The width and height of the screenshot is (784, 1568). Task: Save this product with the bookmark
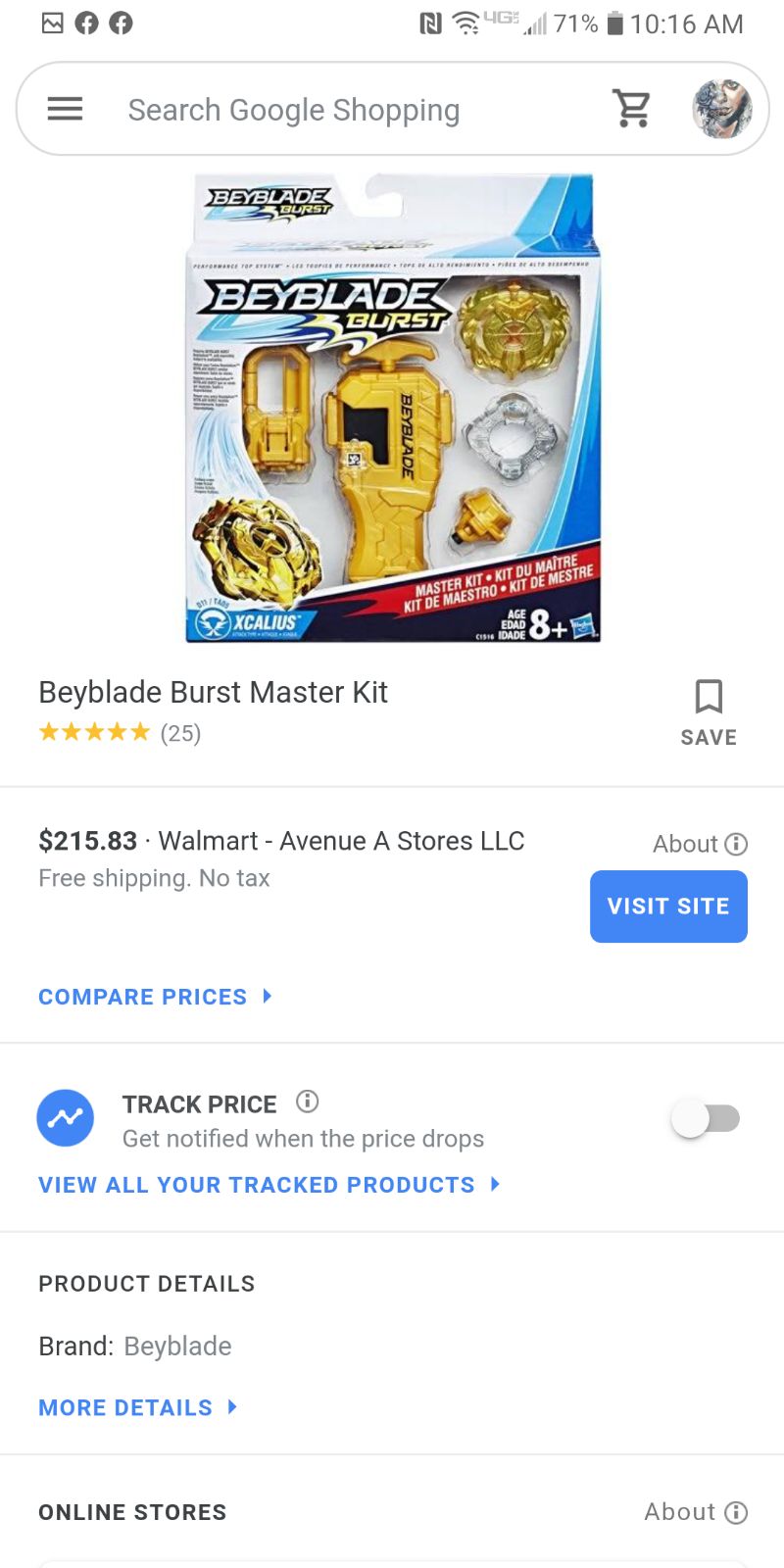709,712
